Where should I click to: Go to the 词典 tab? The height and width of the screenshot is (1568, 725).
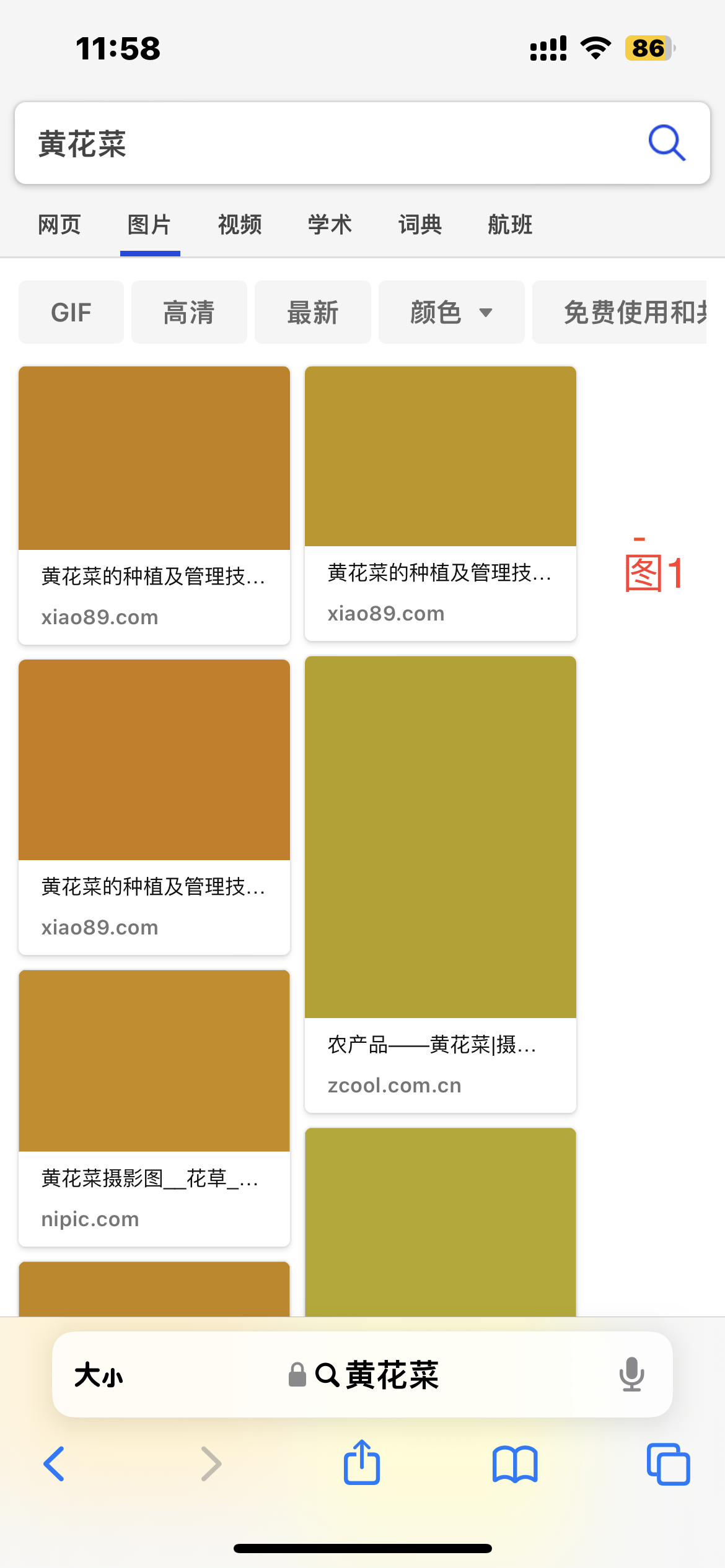(x=420, y=225)
